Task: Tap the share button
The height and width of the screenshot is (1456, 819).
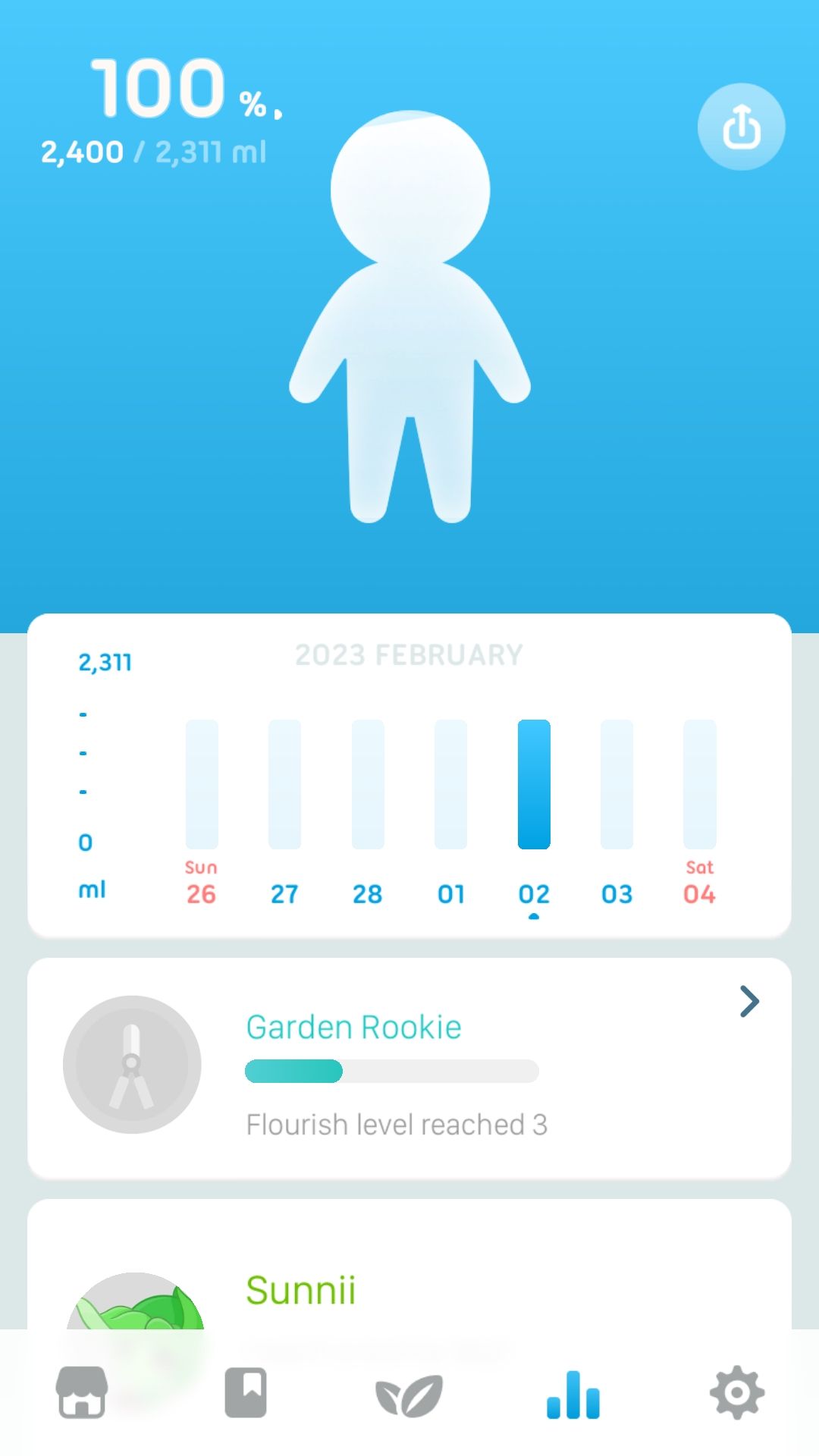Action: 741,127
